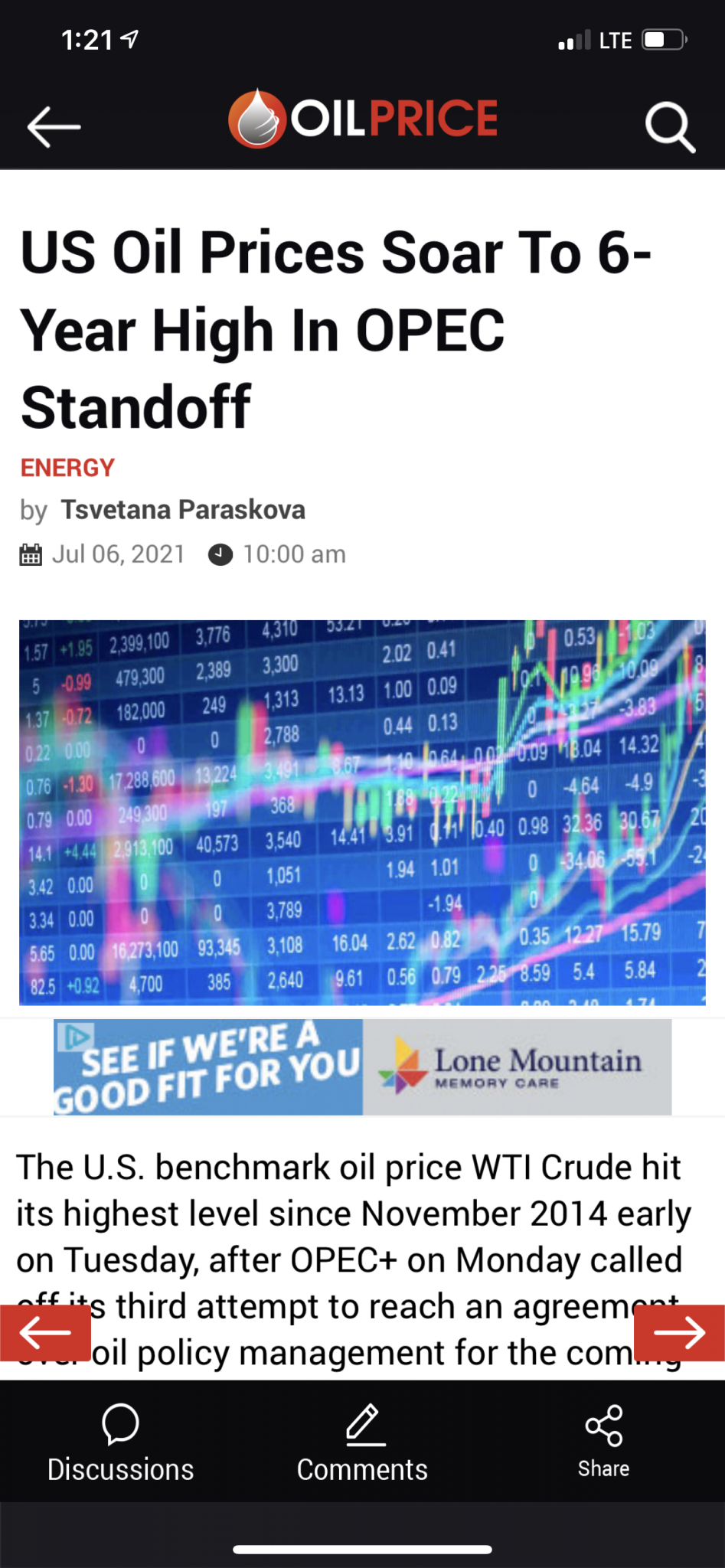Go back using the top-left arrow
725x1568 pixels.
[x=54, y=126]
